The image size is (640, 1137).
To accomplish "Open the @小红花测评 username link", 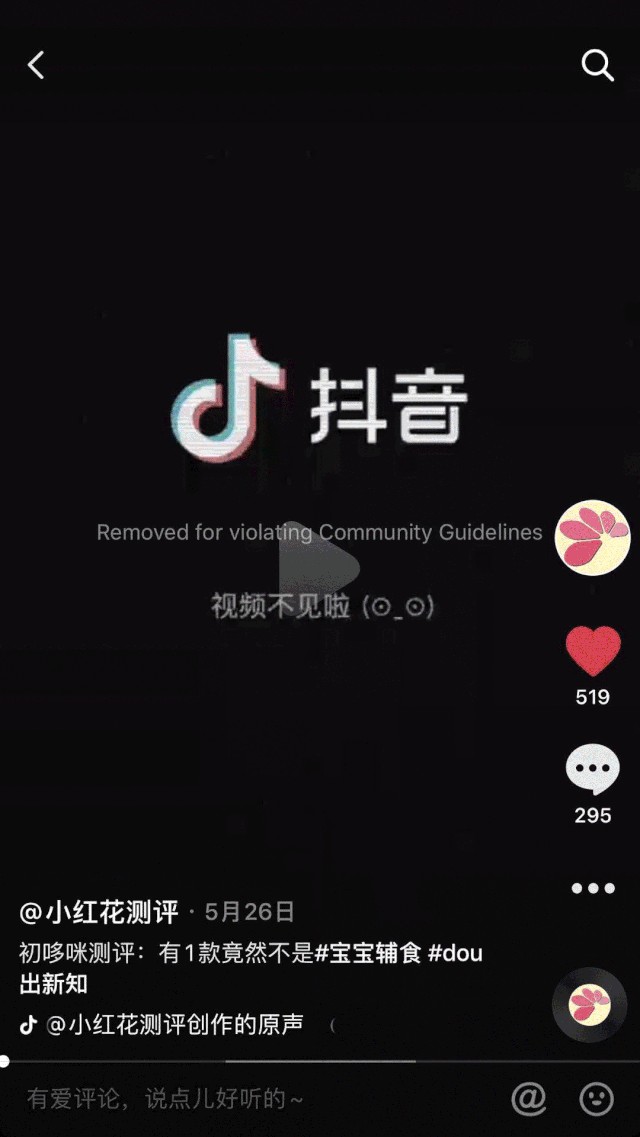I will click(99, 912).
